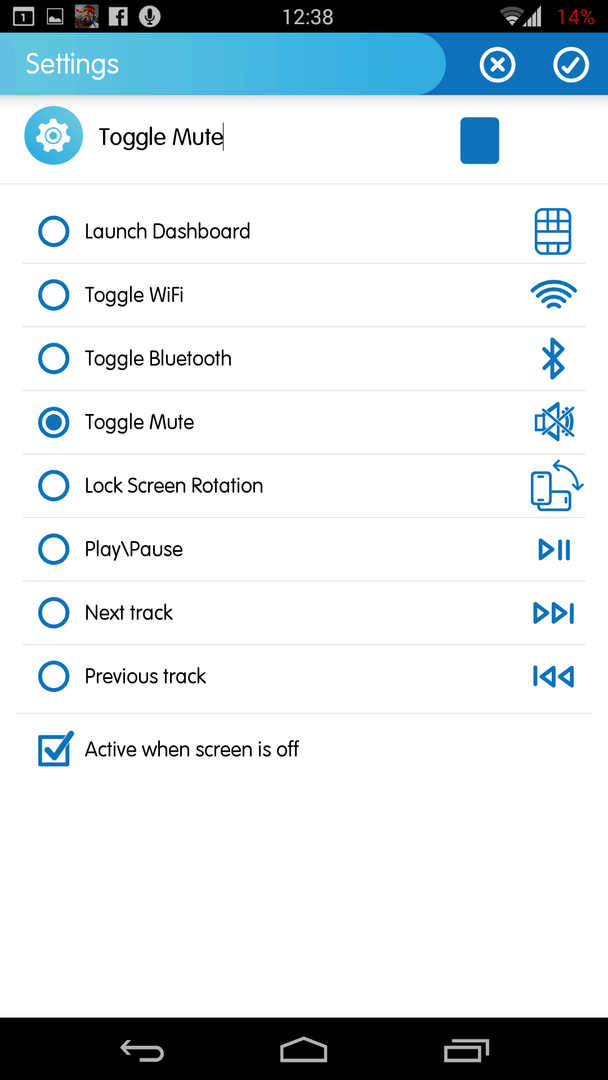Select Toggle Bluetooth radio button
The image size is (608, 1080).
(54, 359)
